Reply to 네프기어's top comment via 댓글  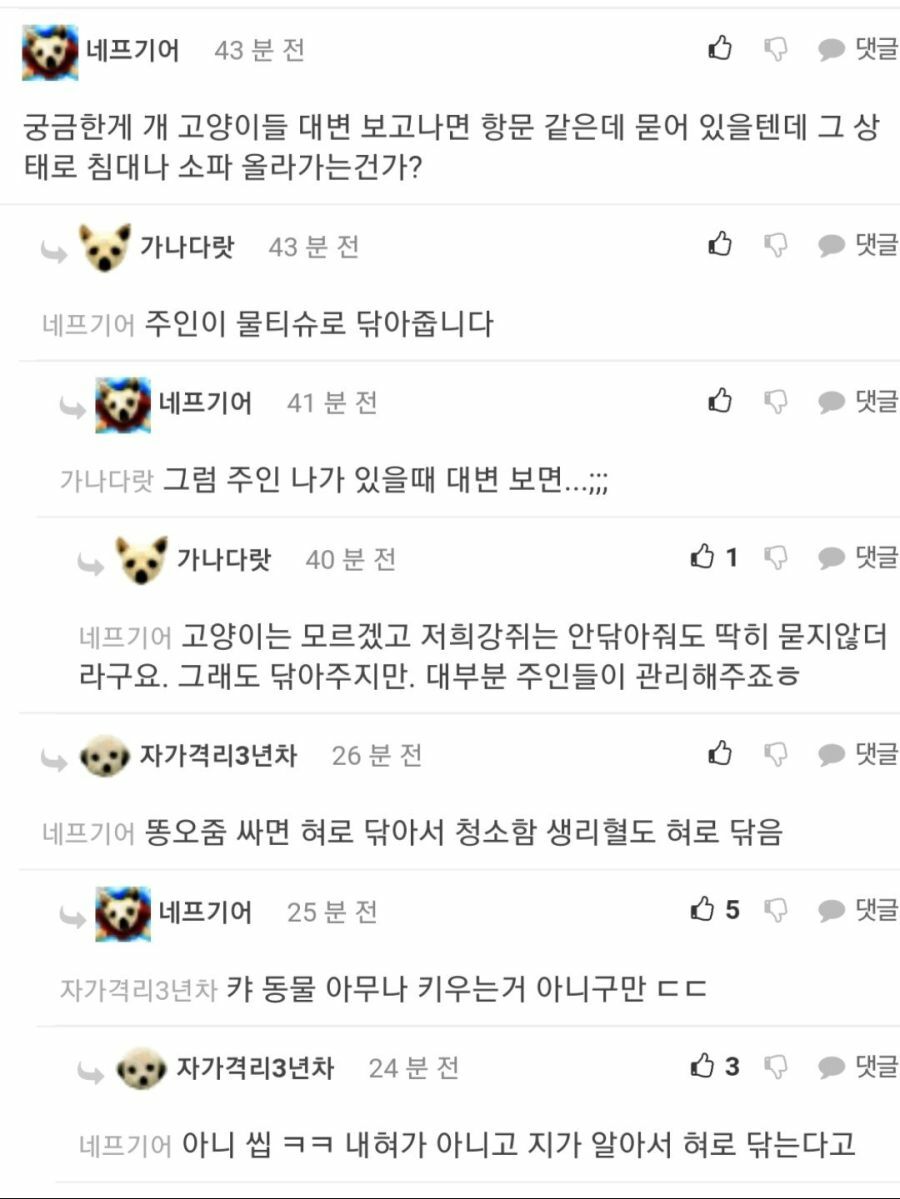click(858, 49)
